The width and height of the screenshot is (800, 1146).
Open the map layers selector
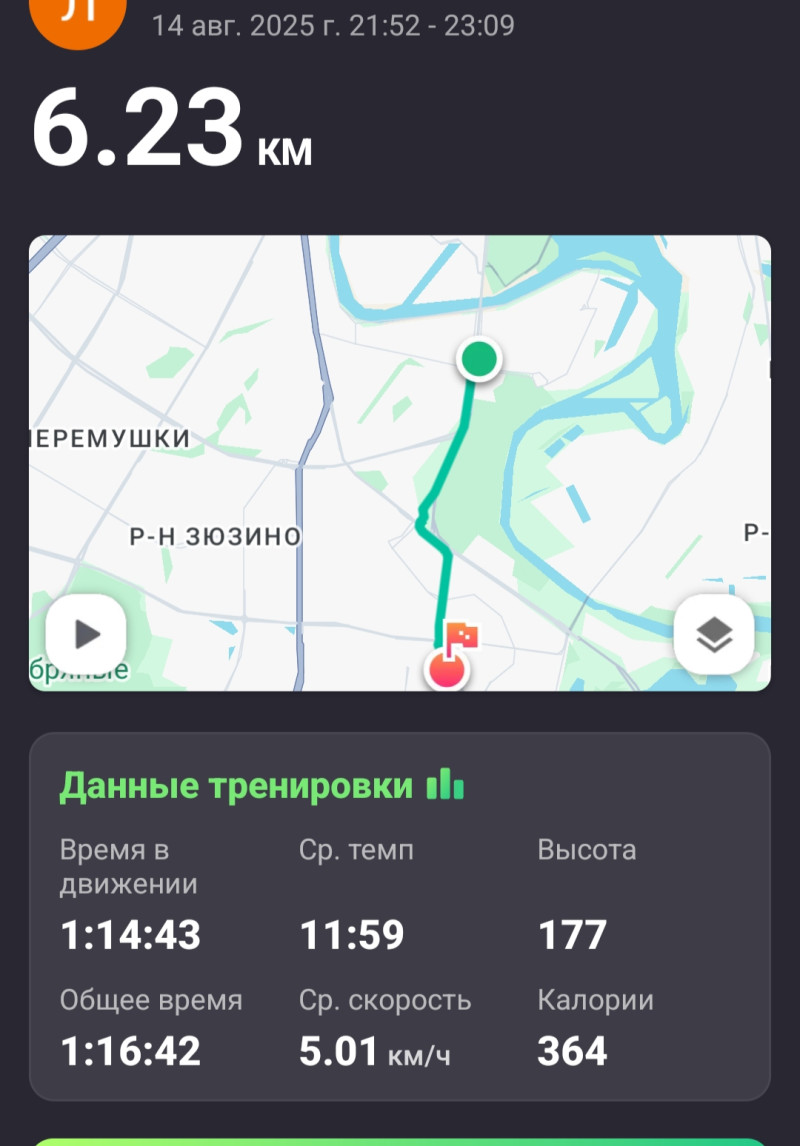point(713,633)
